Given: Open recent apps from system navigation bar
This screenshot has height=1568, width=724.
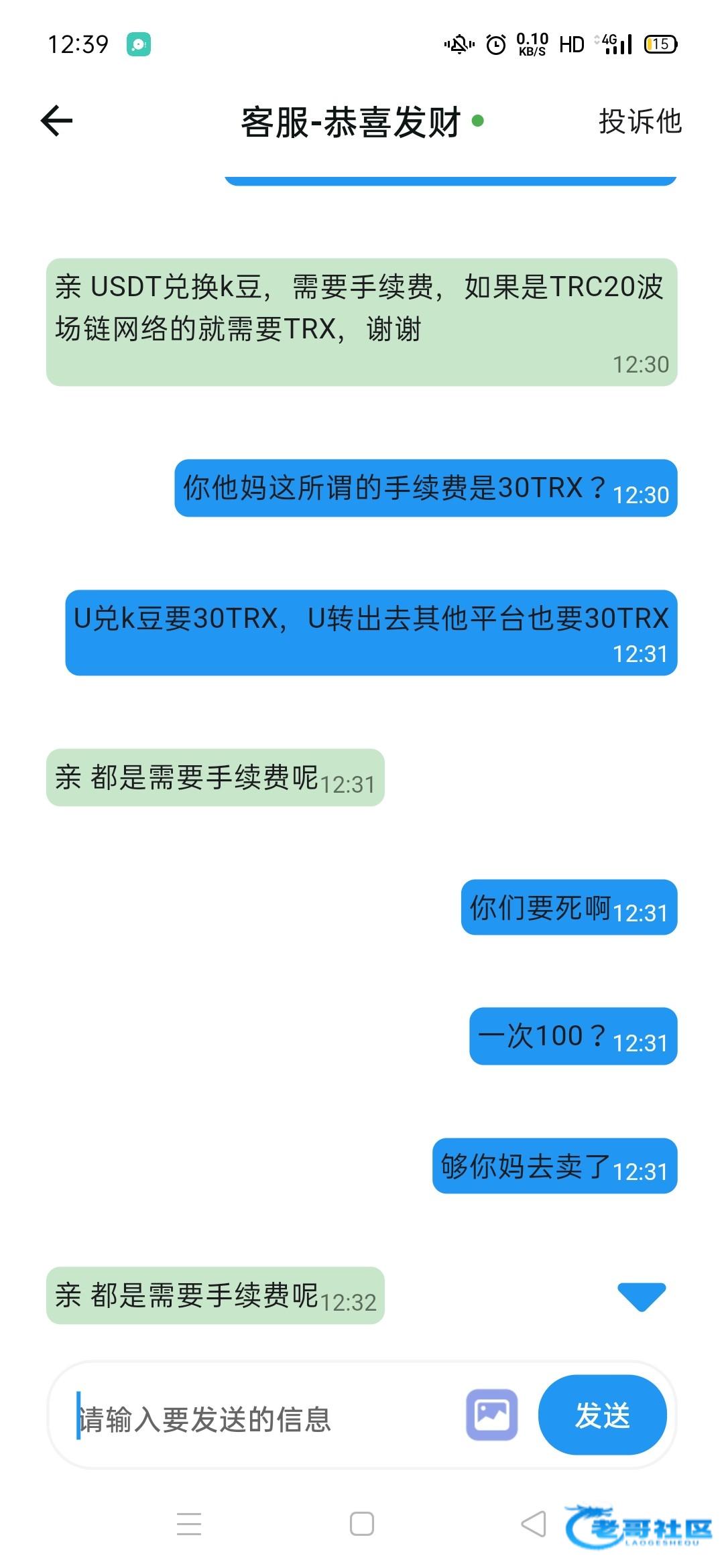Looking at the screenshot, I should [x=189, y=1523].
